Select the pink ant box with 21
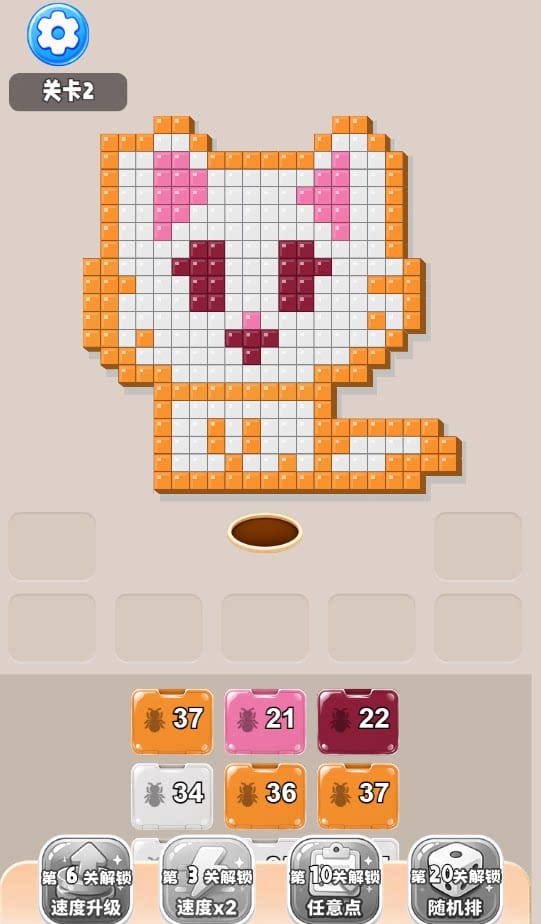541x924 pixels. click(265, 721)
